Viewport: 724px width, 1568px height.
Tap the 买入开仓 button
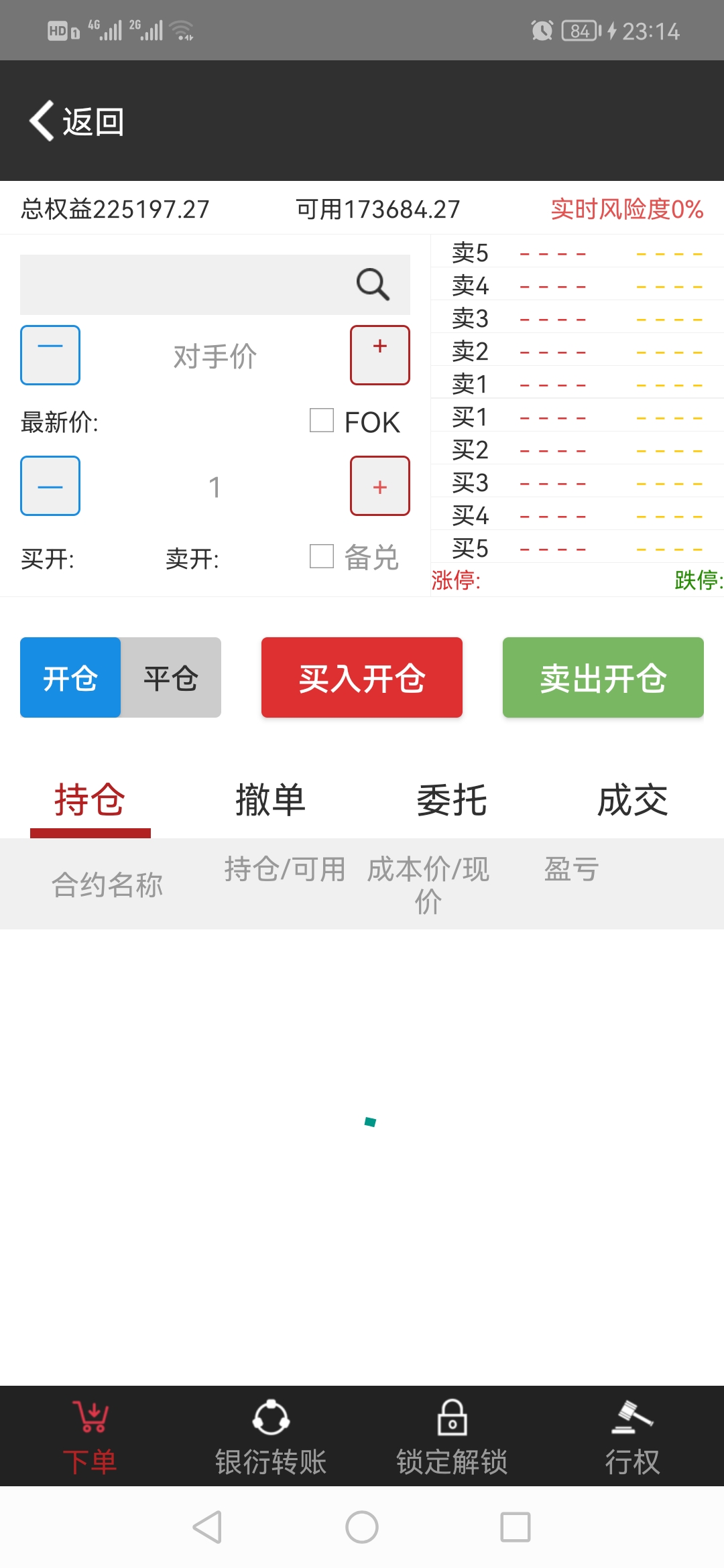(362, 677)
